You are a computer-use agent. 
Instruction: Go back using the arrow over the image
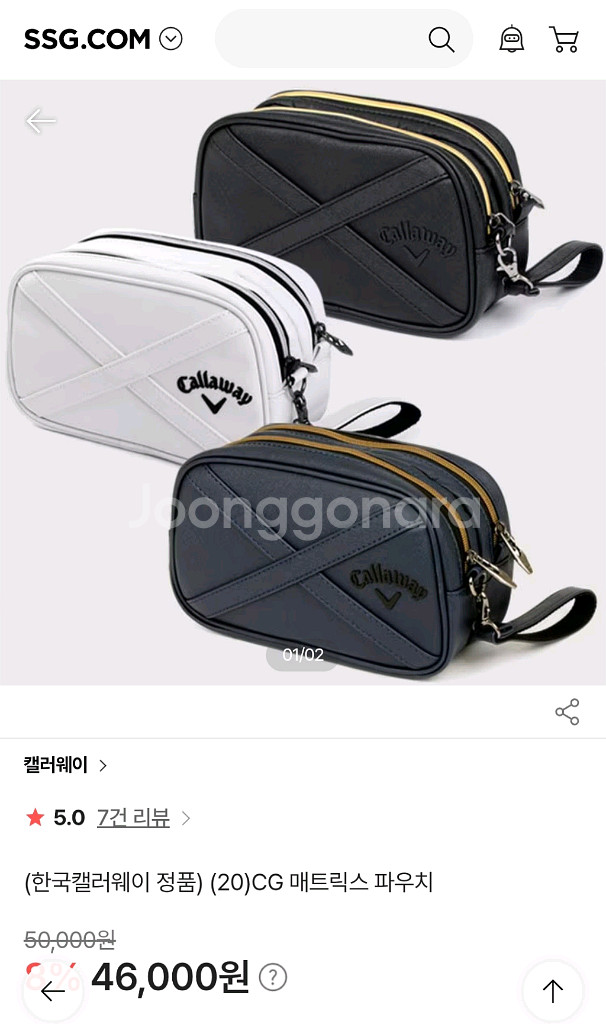pyautogui.click(x=40, y=121)
